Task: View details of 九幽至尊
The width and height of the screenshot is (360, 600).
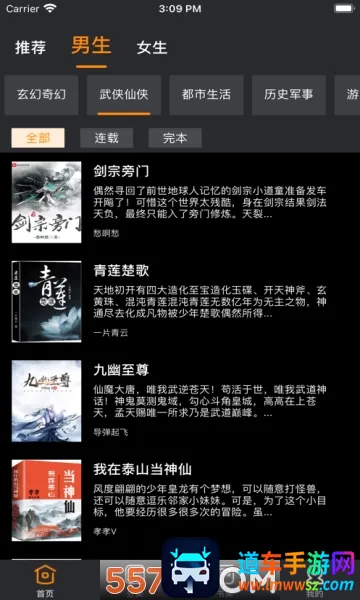Action: (180, 401)
